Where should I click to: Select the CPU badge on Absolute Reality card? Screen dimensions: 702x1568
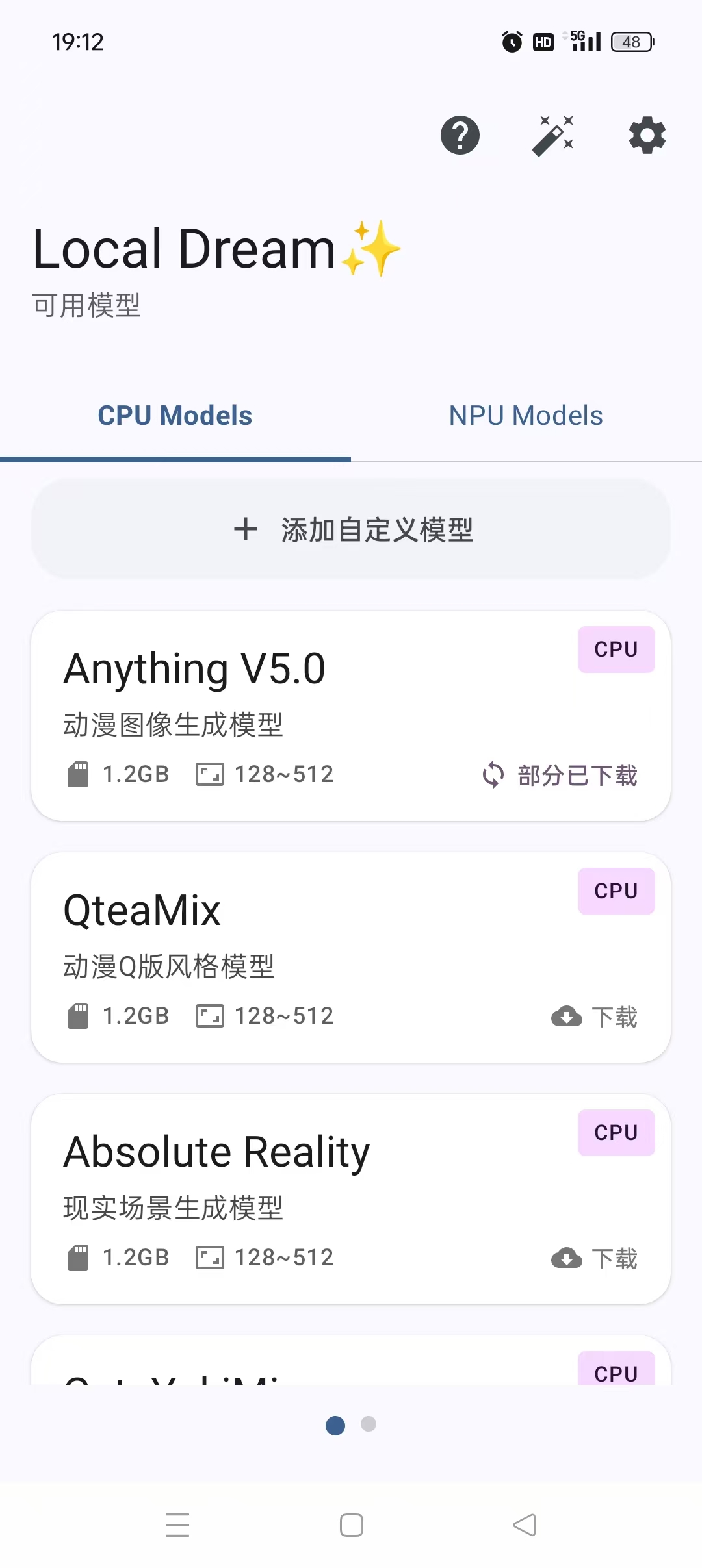pos(616,1132)
